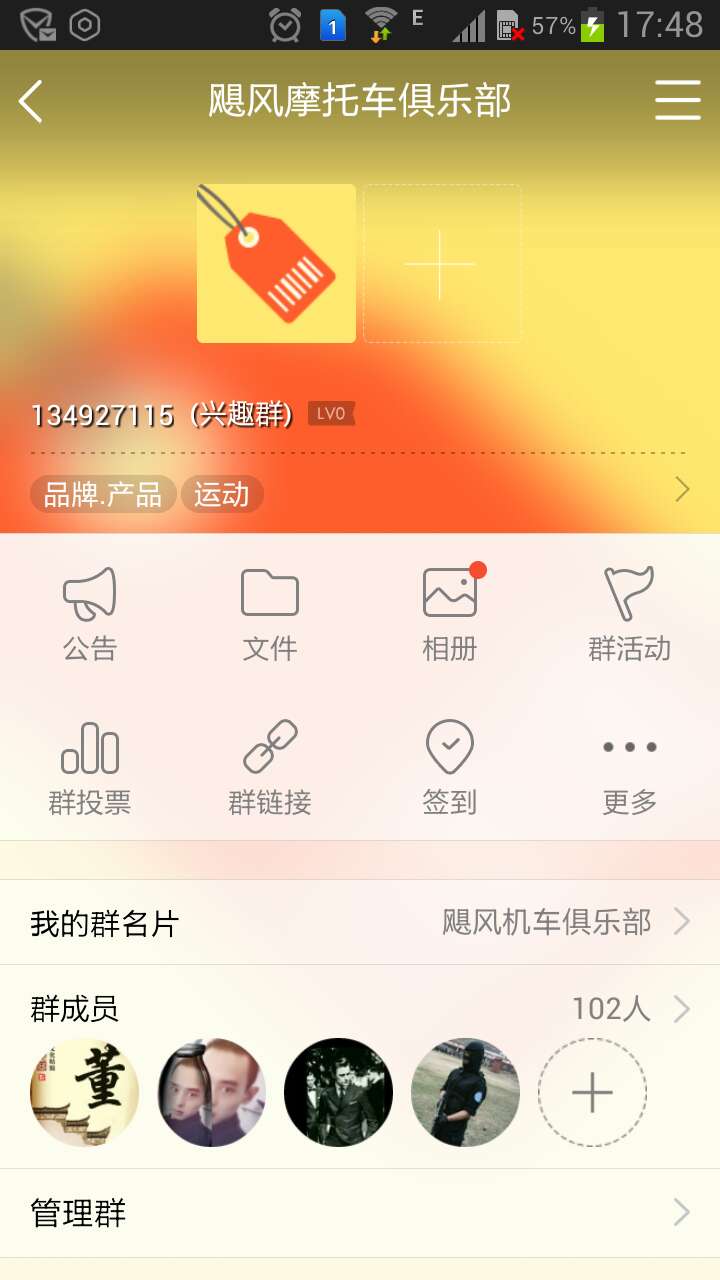Open the member avatar with 董 character
This screenshot has height=1280, width=720.
coord(85,1092)
